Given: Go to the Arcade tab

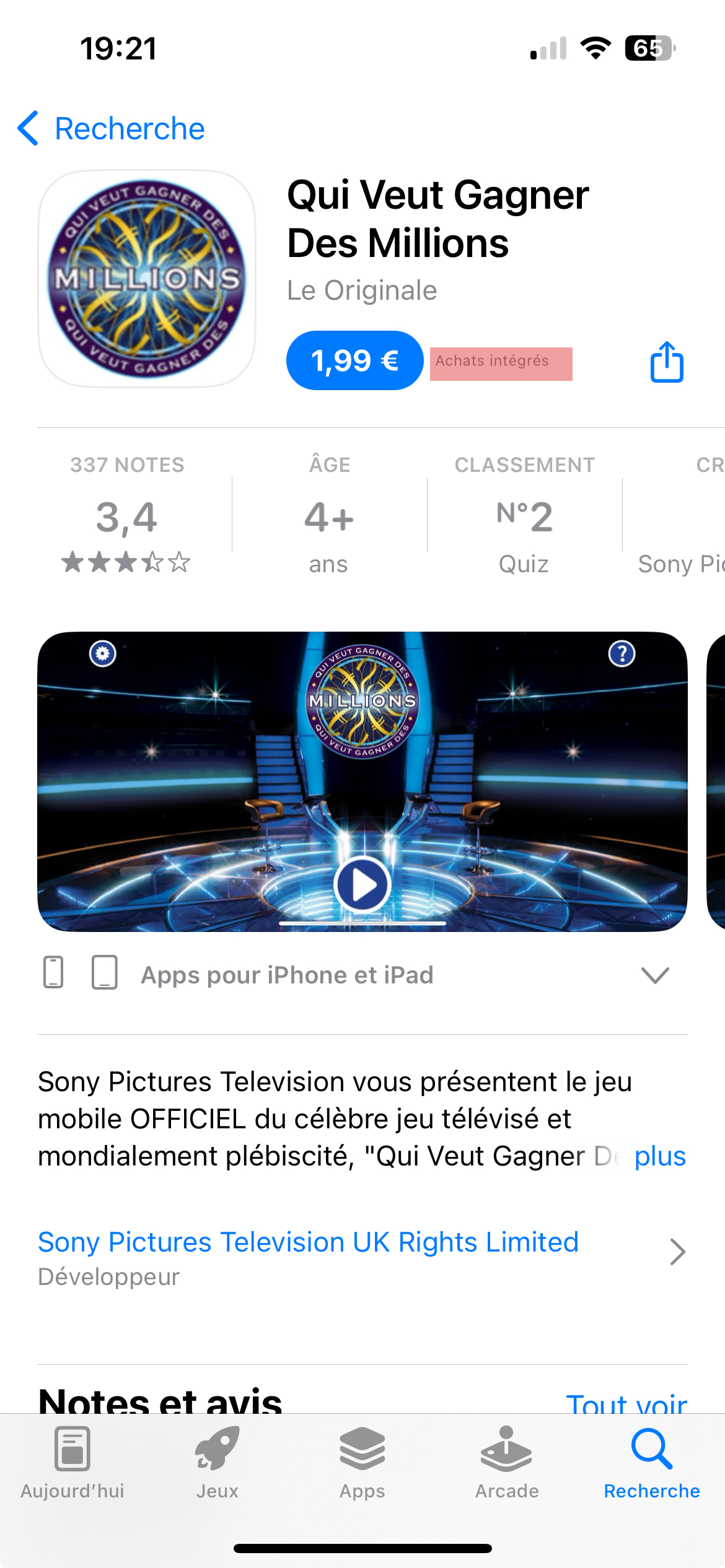Looking at the screenshot, I should pyautogui.click(x=507, y=1463).
